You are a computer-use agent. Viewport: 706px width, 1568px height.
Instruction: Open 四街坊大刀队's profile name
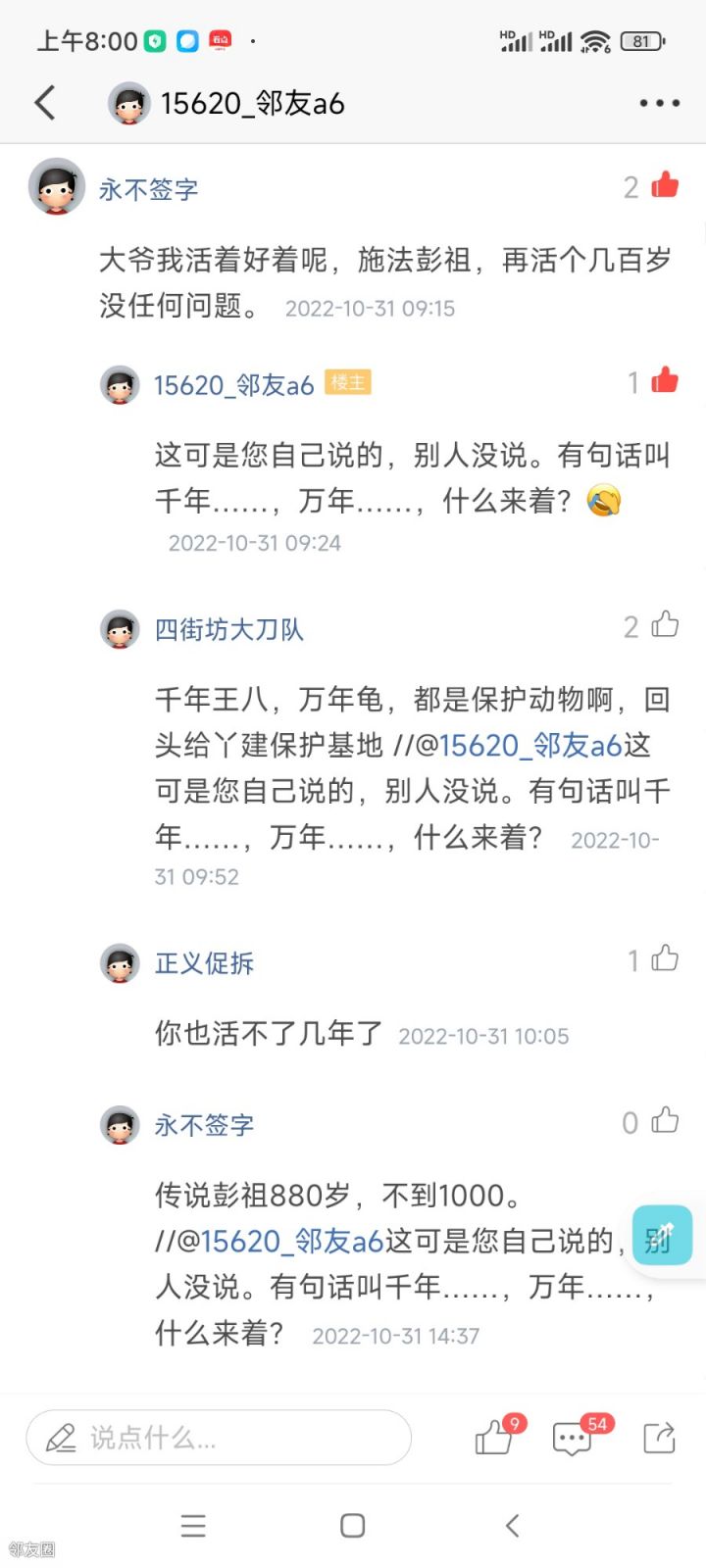(x=228, y=629)
